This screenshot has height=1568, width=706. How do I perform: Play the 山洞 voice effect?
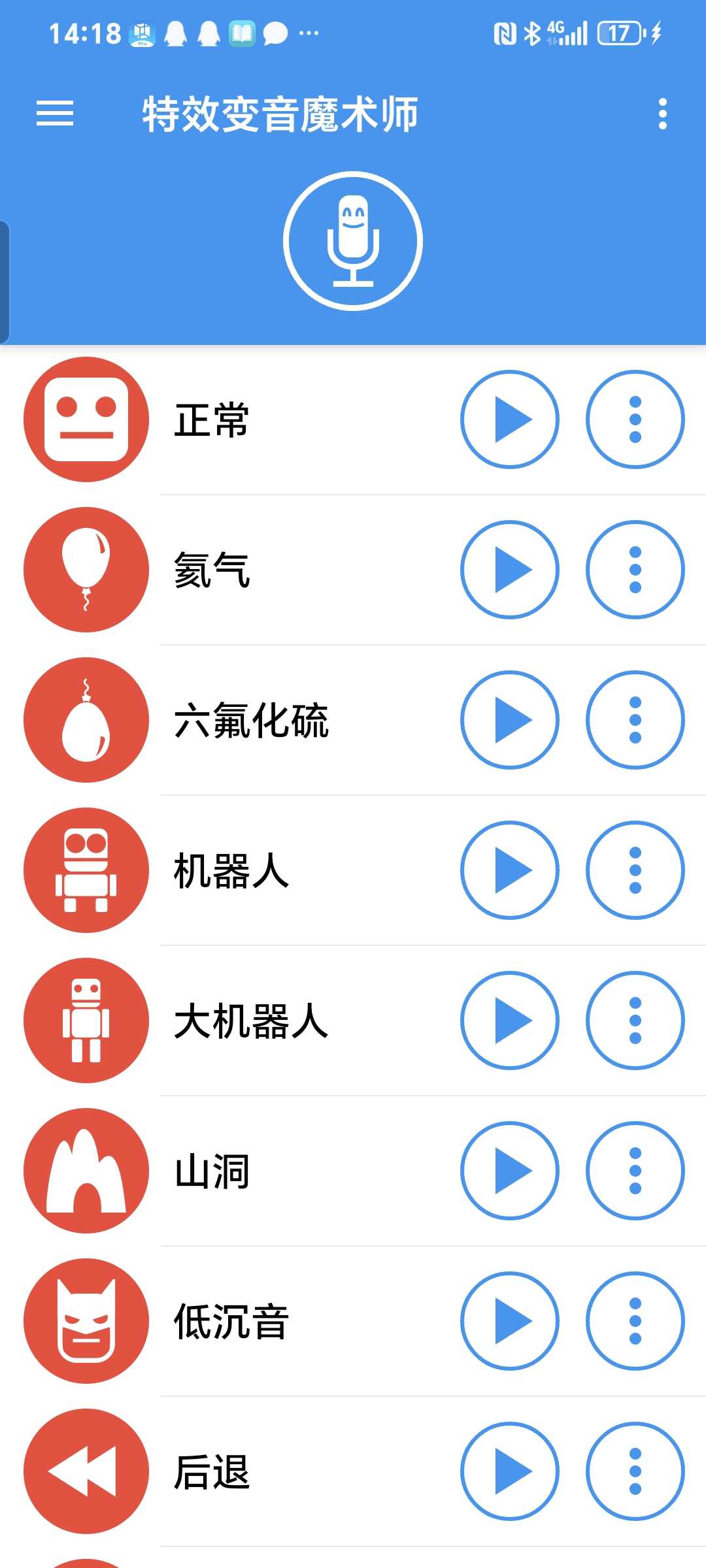510,1171
